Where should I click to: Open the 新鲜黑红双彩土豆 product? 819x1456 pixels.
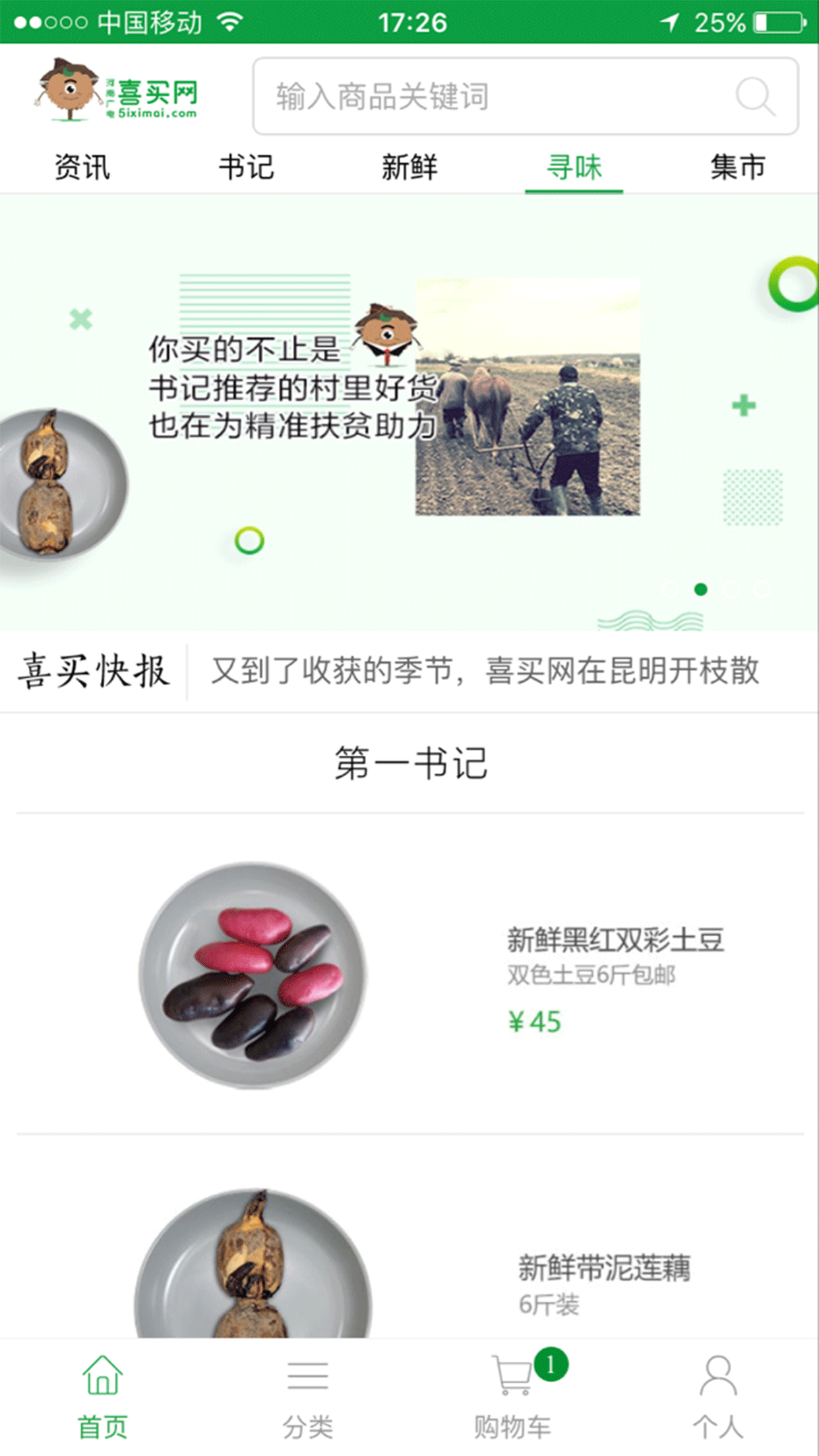pos(615,940)
